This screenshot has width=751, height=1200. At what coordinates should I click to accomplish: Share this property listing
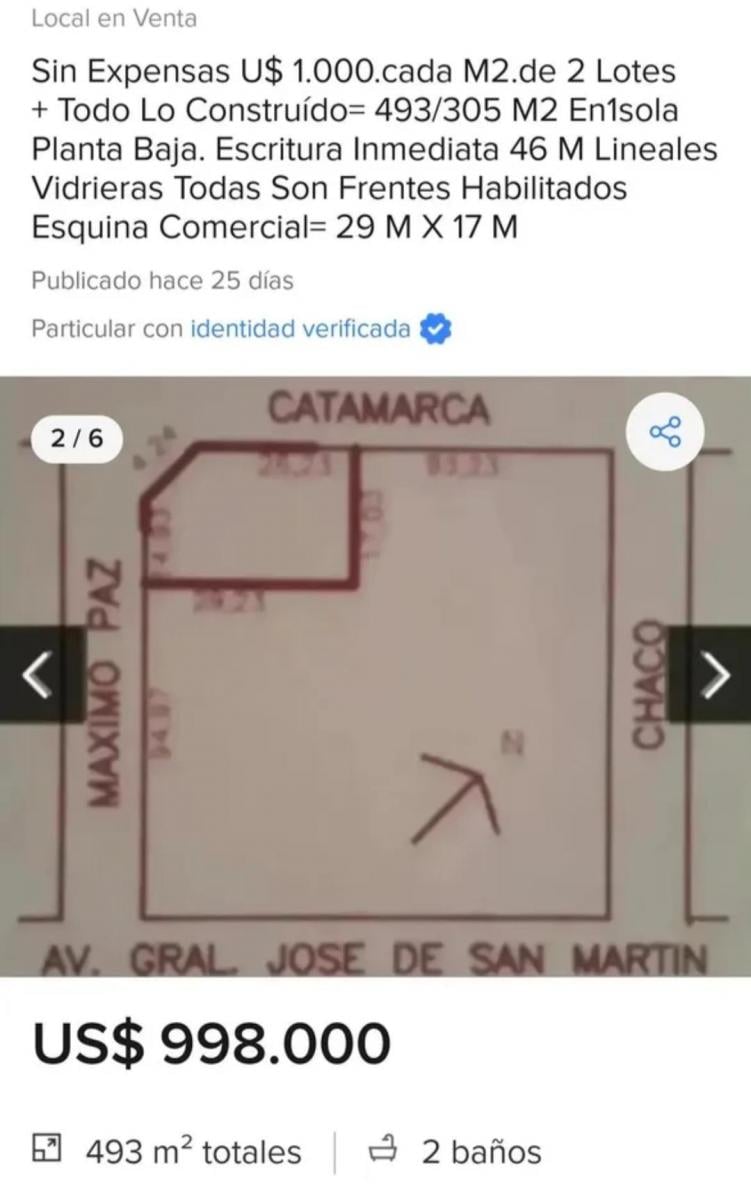tap(665, 432)
